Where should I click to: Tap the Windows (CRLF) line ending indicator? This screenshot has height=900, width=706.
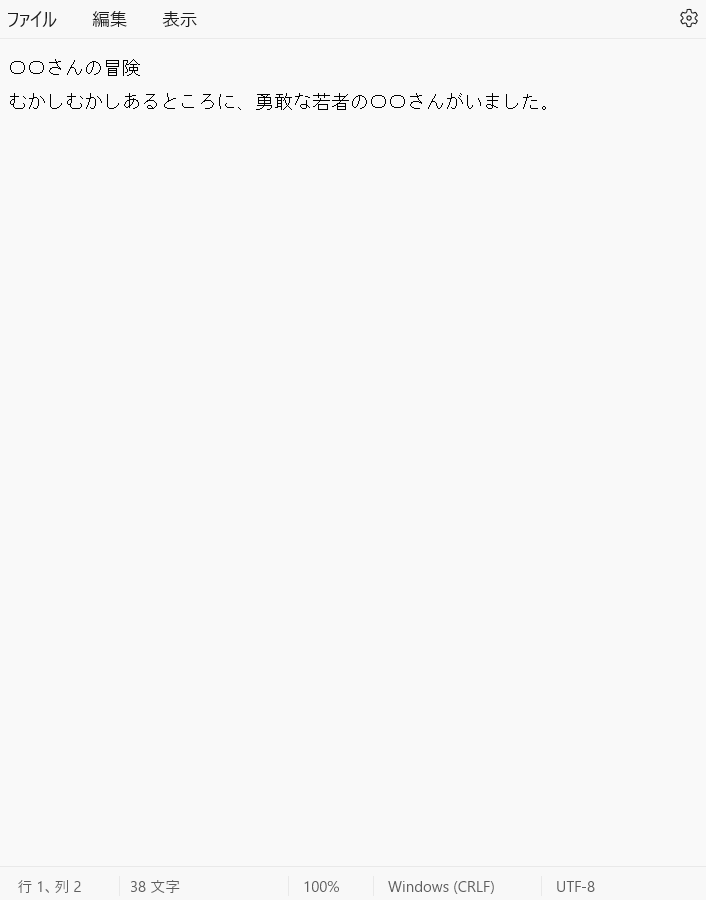[441, 887]
